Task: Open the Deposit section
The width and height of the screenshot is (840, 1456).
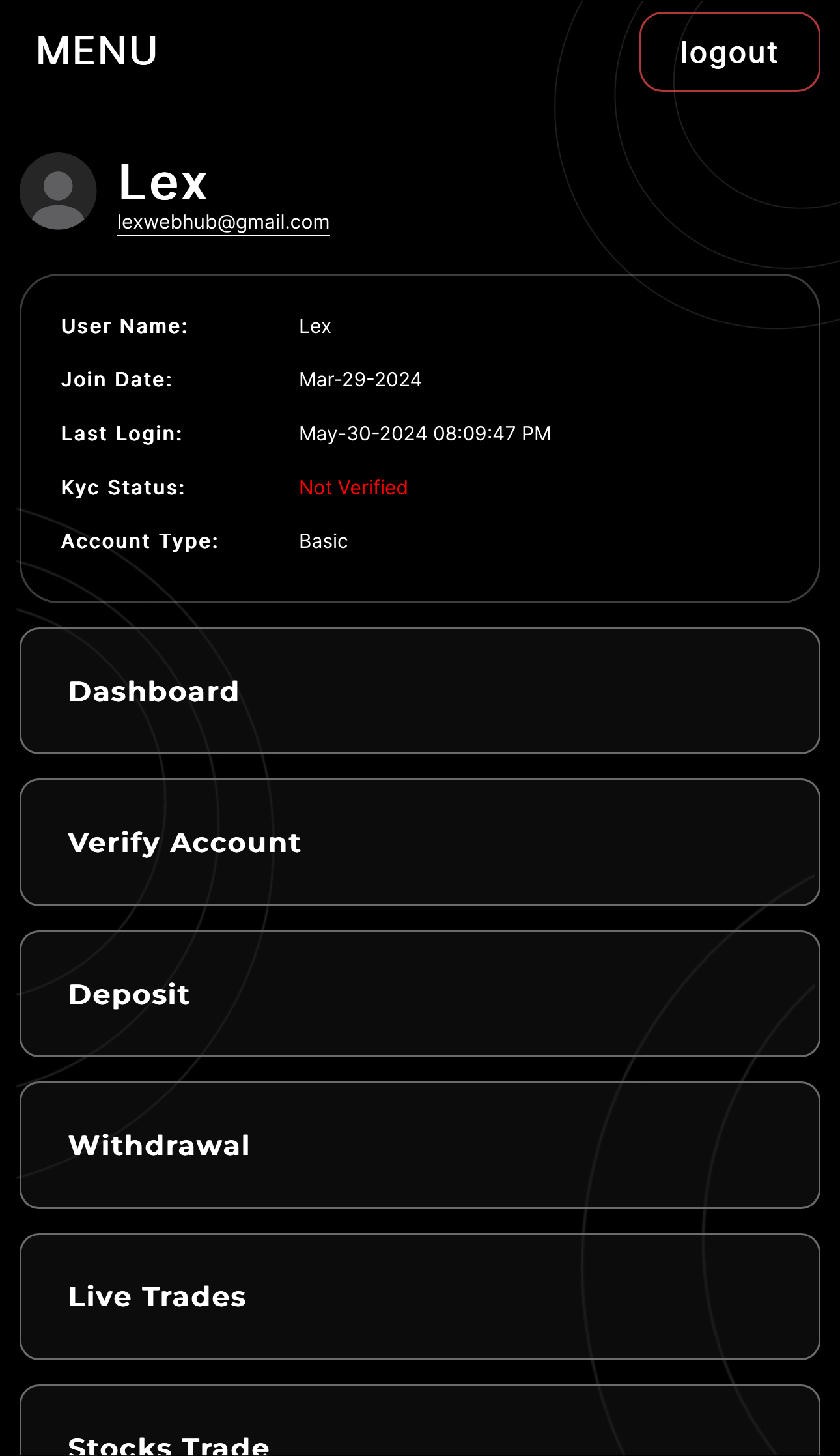Action: point(420,994)
